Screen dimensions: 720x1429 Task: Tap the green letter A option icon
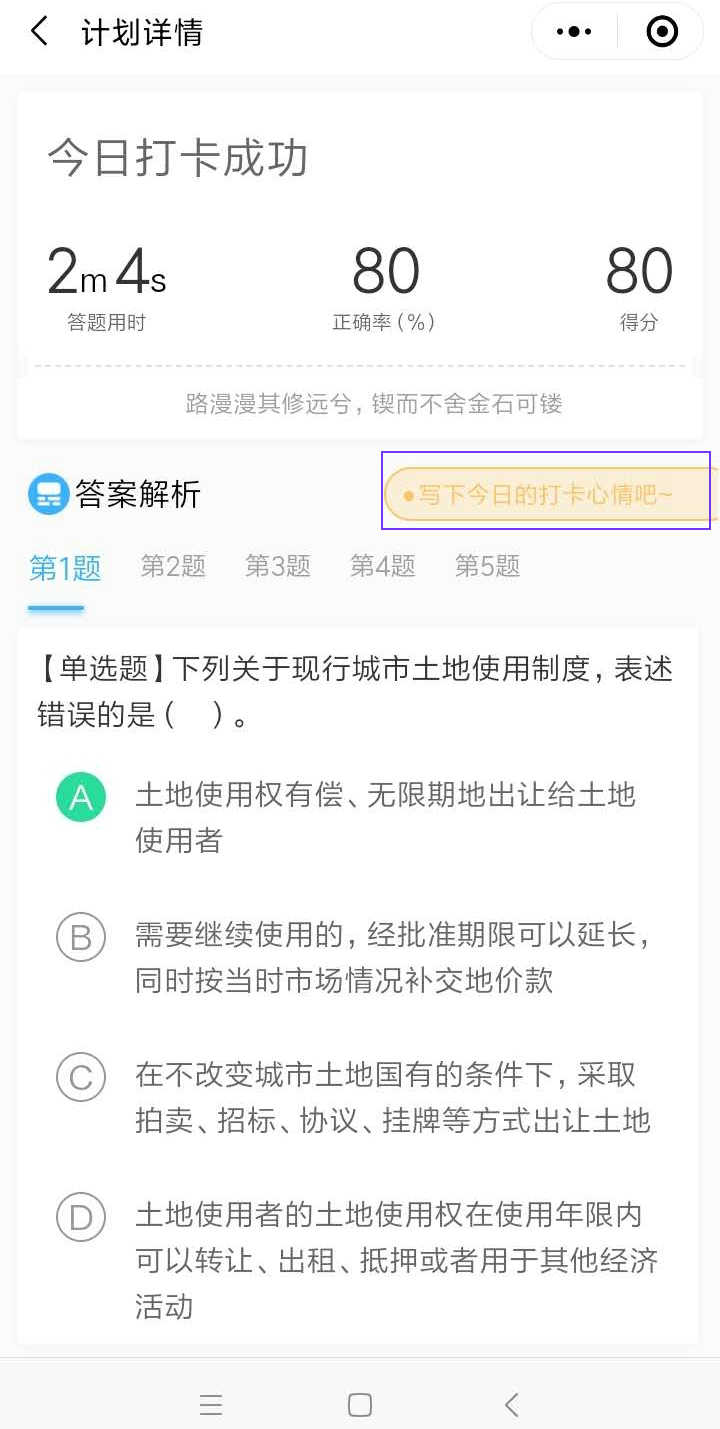[80, 797]
